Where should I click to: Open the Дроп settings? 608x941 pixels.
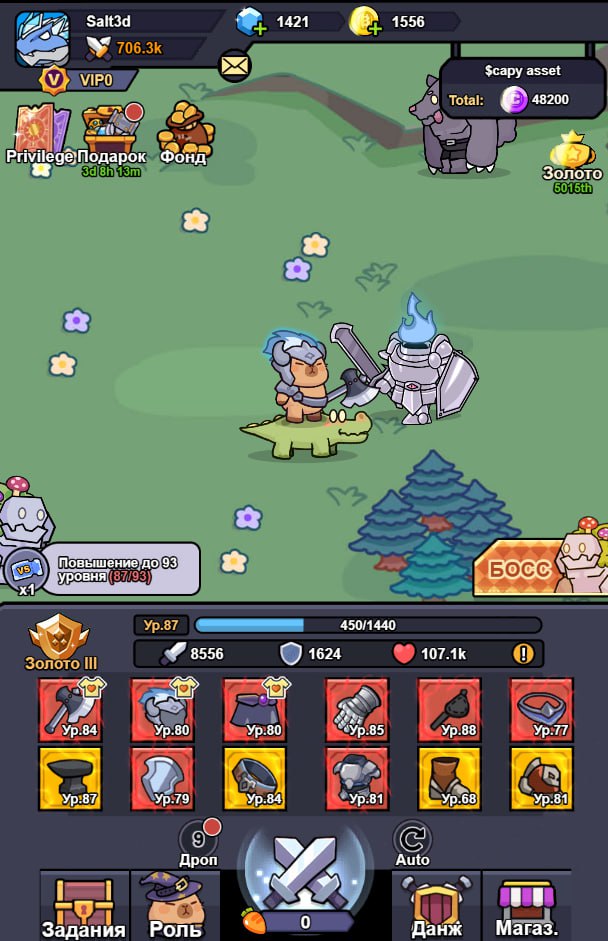click(x=198, y=842)
